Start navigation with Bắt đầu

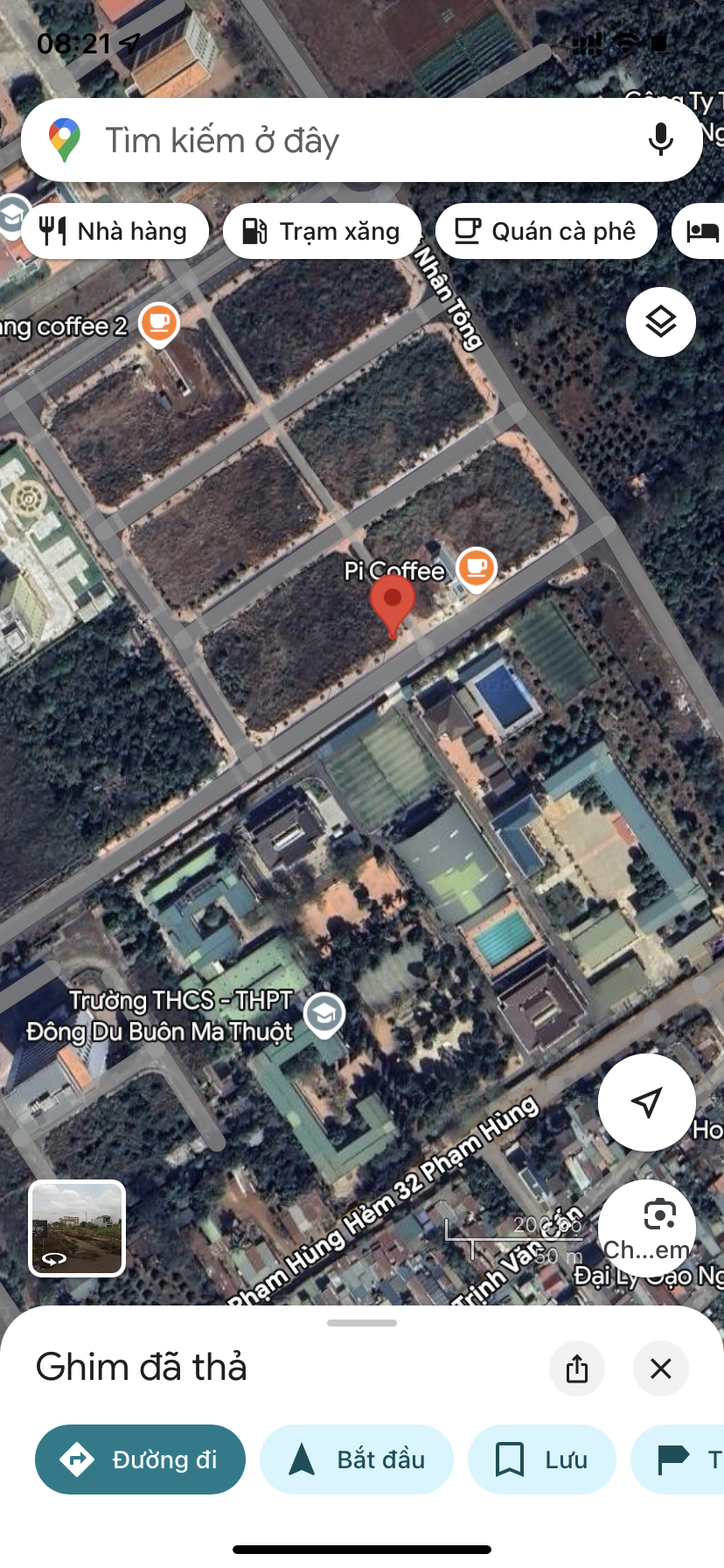(357, 1459)
